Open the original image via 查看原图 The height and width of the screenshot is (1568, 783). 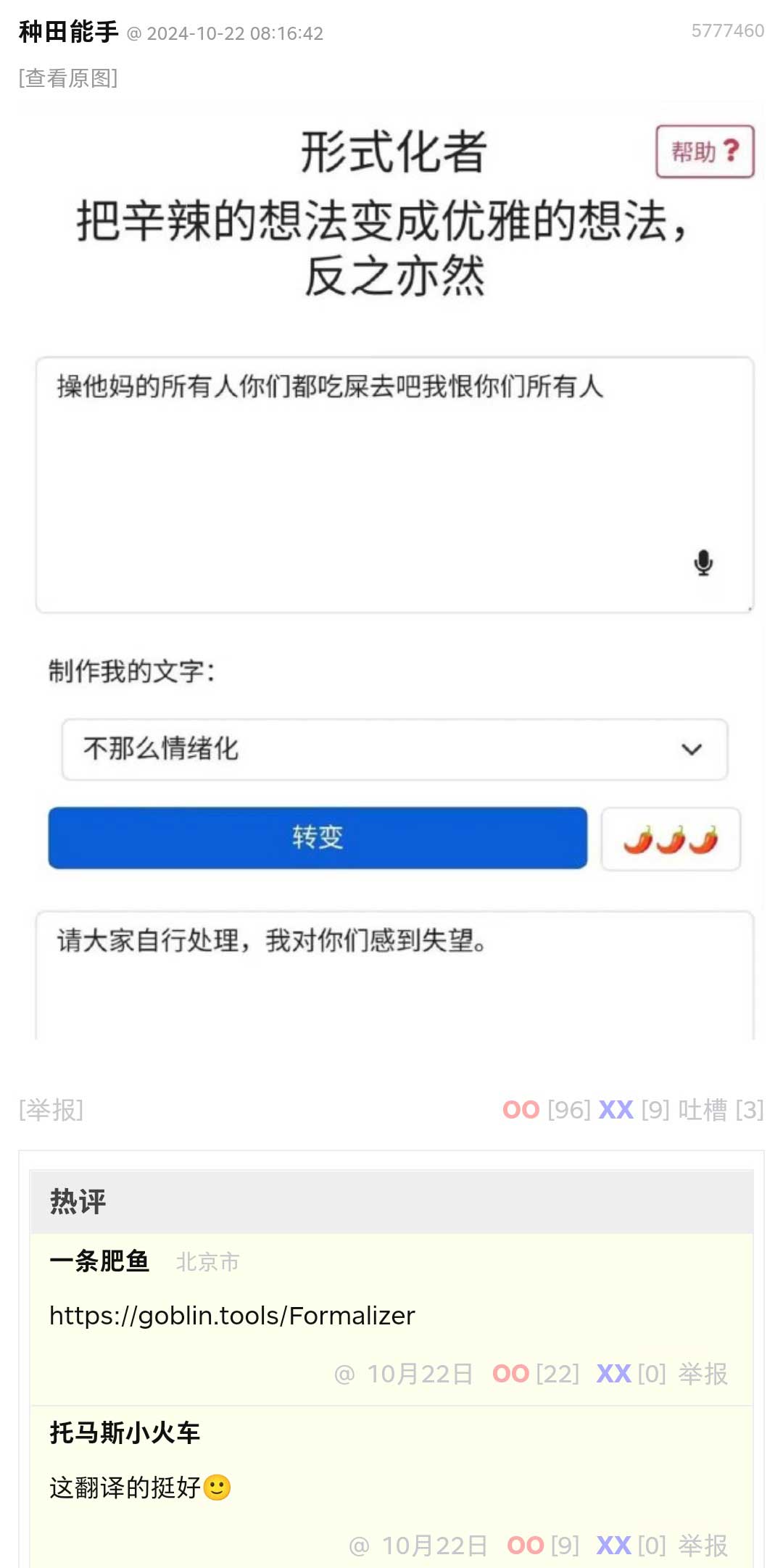click(x=68, y=78)
